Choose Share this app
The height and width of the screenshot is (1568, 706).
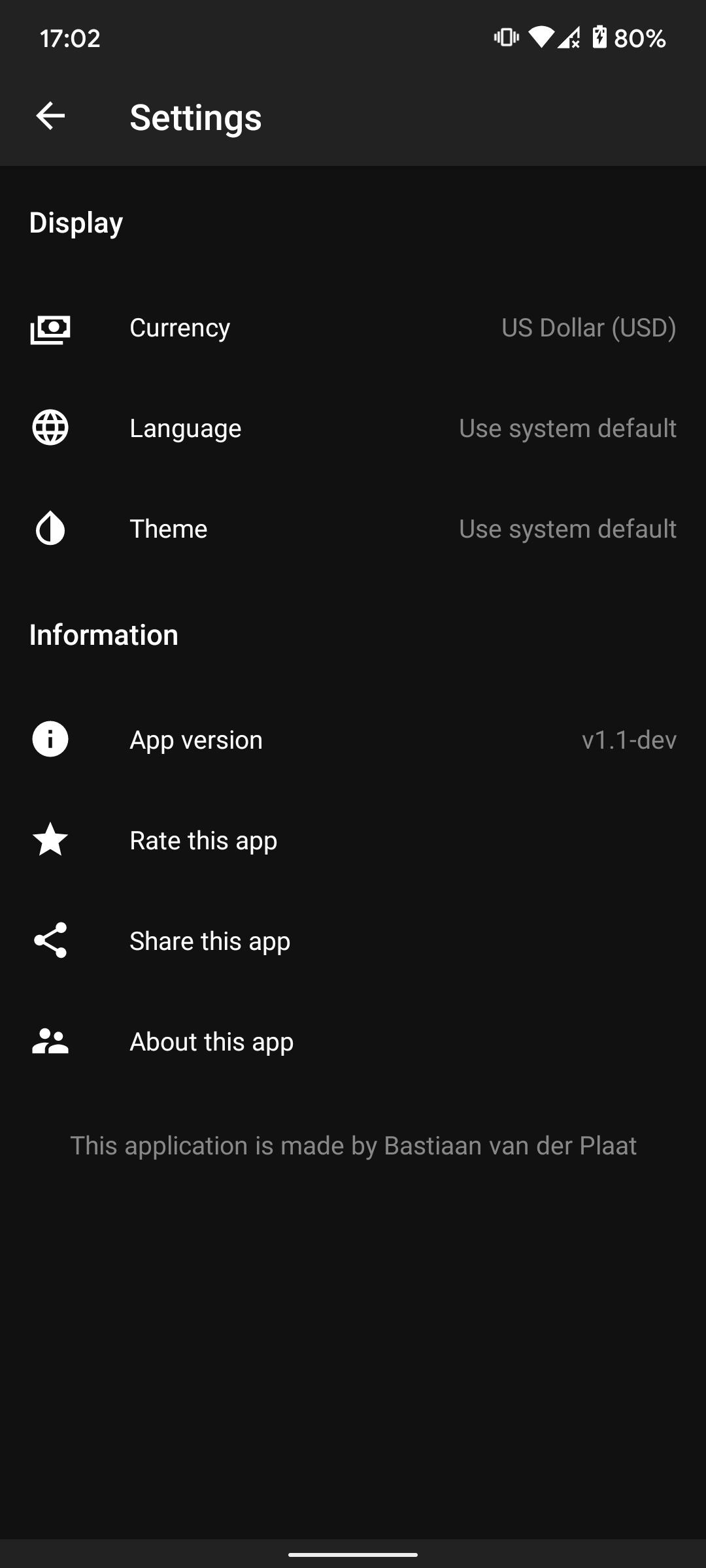coord(353,941)
